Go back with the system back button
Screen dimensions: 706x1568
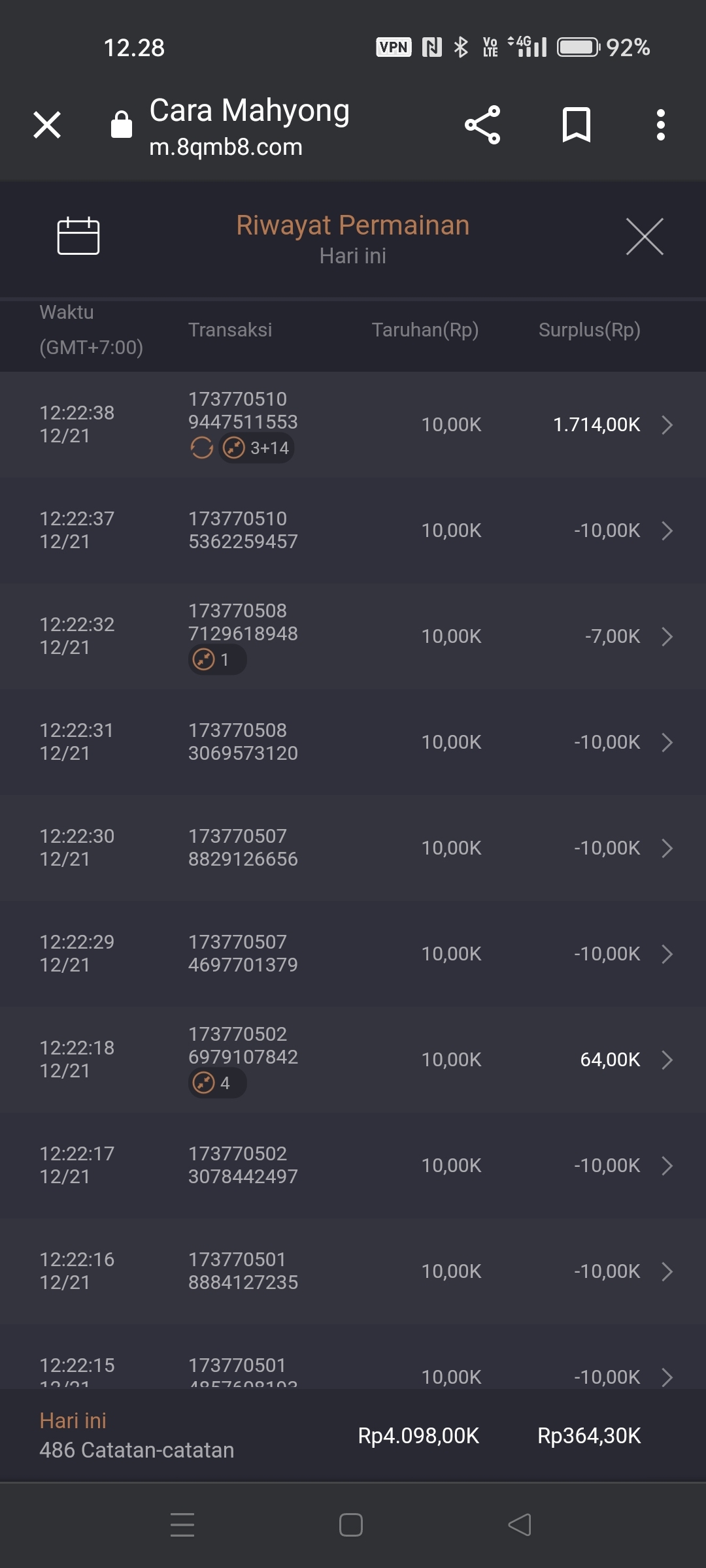pyautogui.click(x=520, y=1525)
